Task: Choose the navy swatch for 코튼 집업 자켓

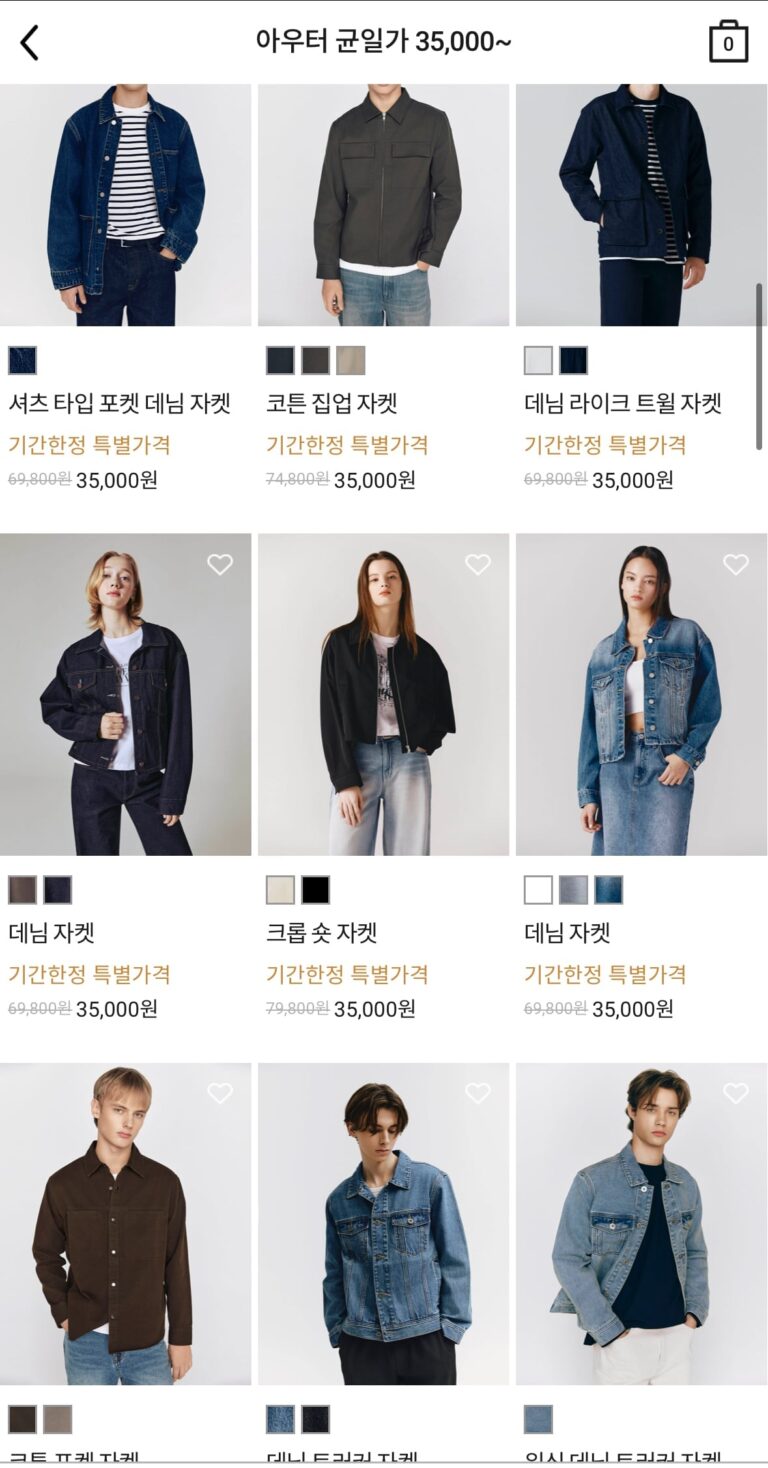Action: (x=281, y=361)
